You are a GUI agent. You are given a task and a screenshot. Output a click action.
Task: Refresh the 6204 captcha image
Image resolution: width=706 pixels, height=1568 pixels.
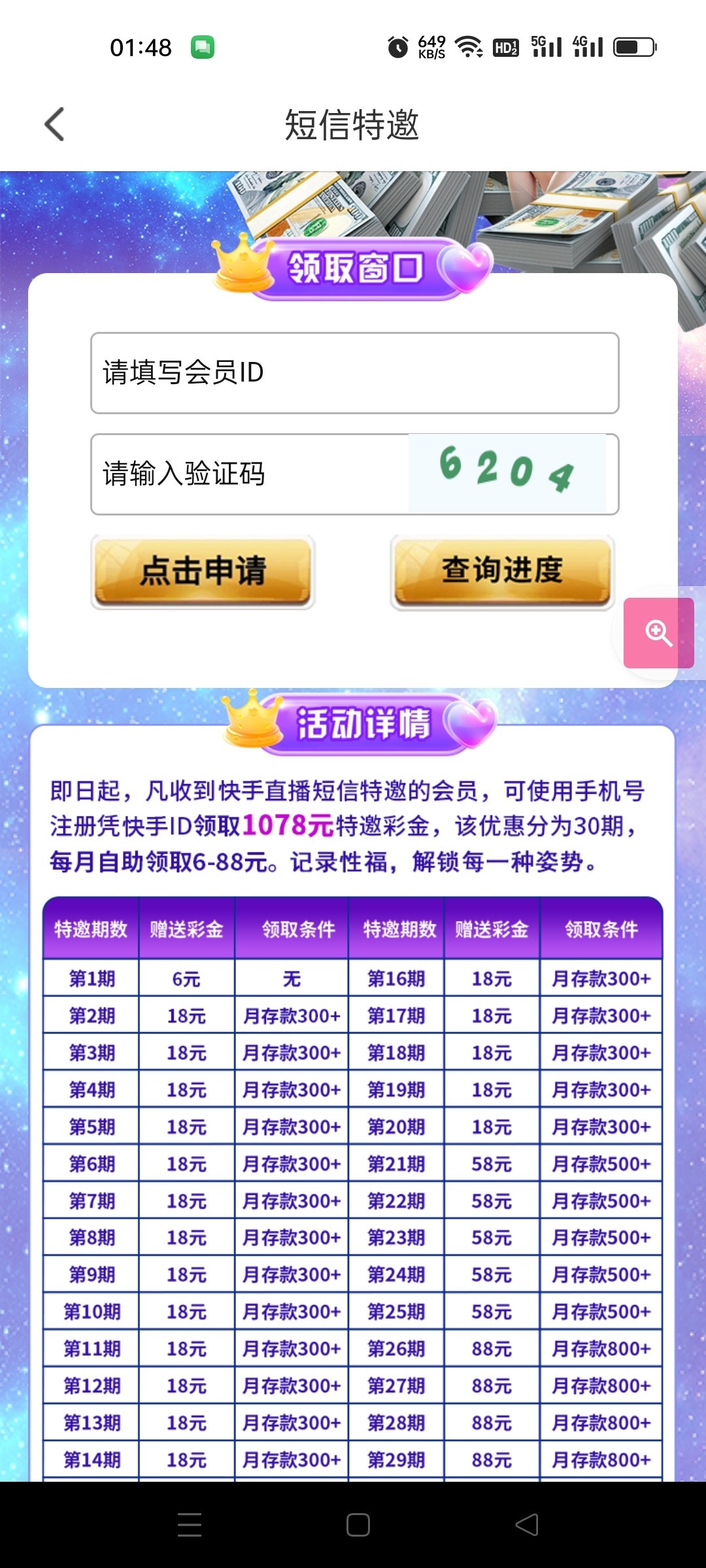pyautogui.click(x=507, y=473)
